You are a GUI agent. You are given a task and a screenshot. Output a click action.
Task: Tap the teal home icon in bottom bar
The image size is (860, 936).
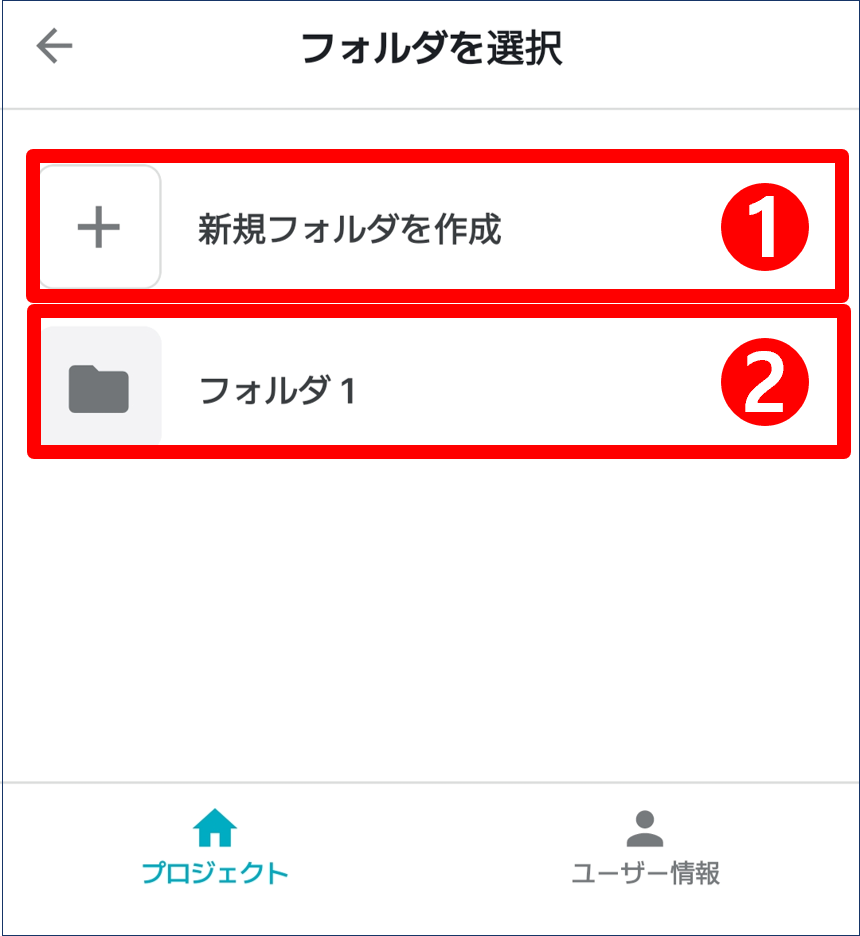click(x=215, y=827)
